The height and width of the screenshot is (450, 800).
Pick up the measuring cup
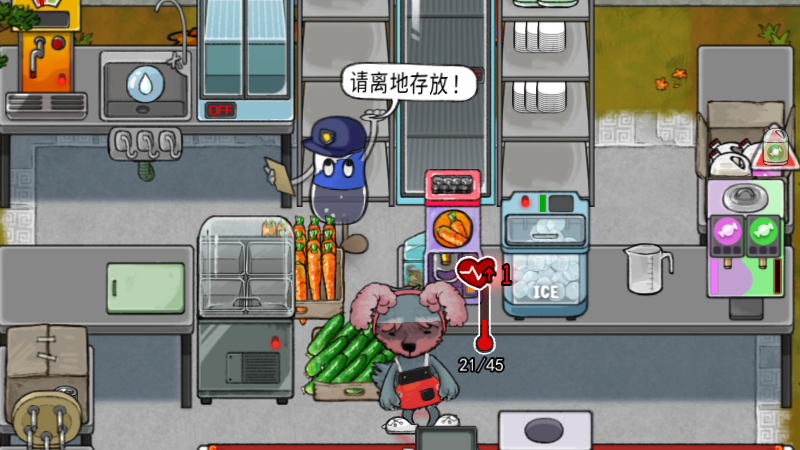pyautogui.click(x=646, y=270)
